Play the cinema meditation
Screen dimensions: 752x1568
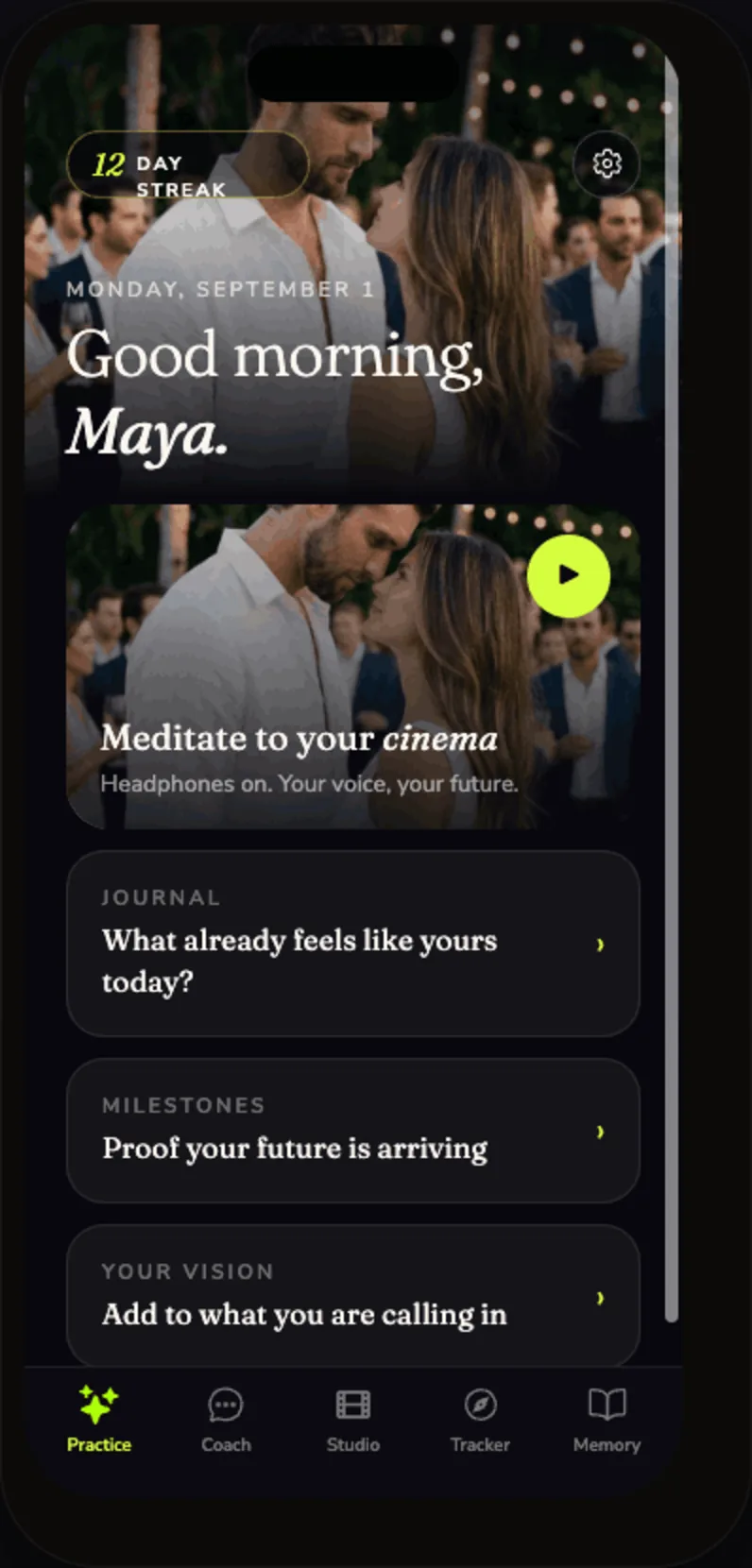click(568, 575)
